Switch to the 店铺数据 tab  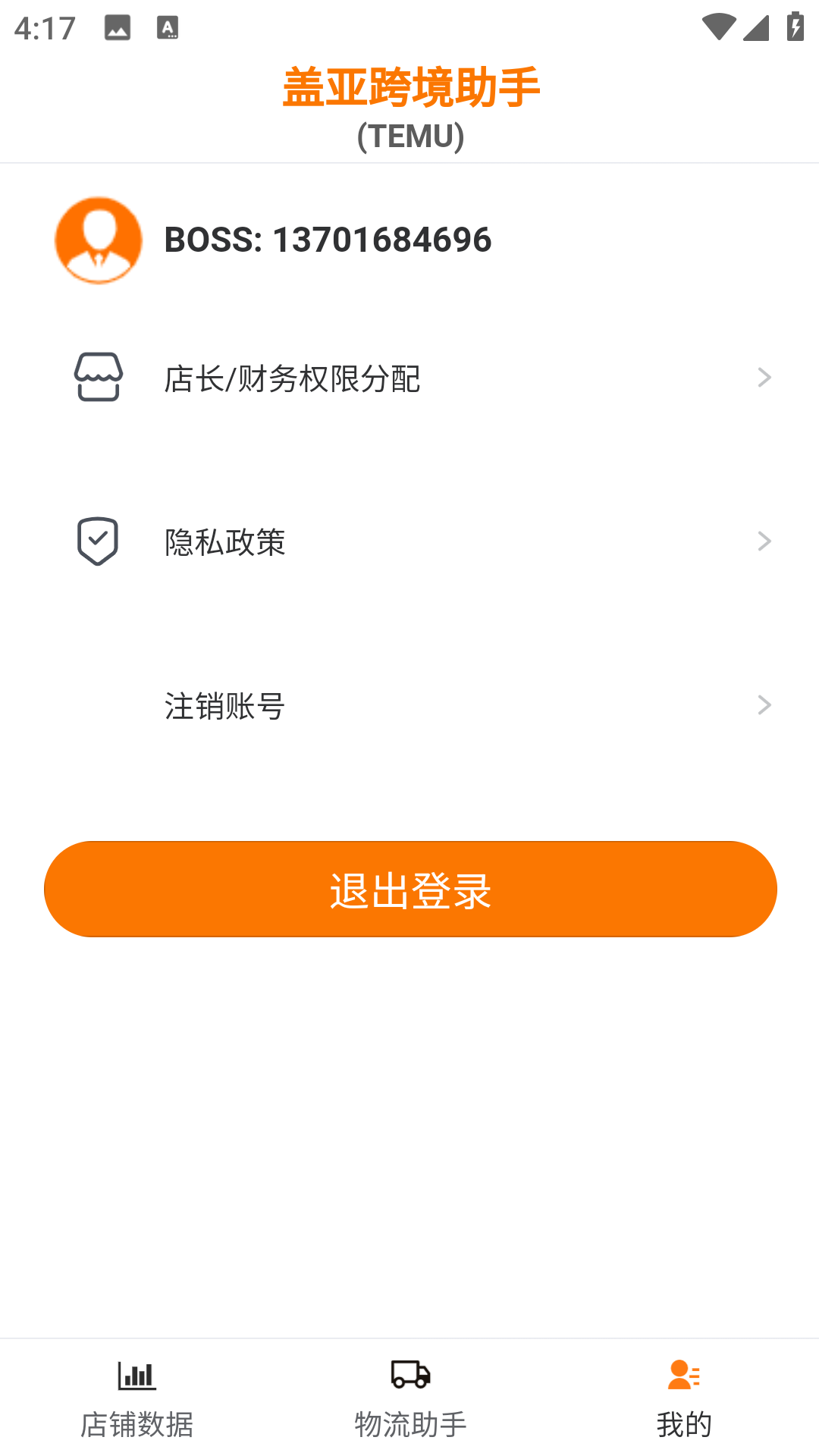coord(136,1398)
